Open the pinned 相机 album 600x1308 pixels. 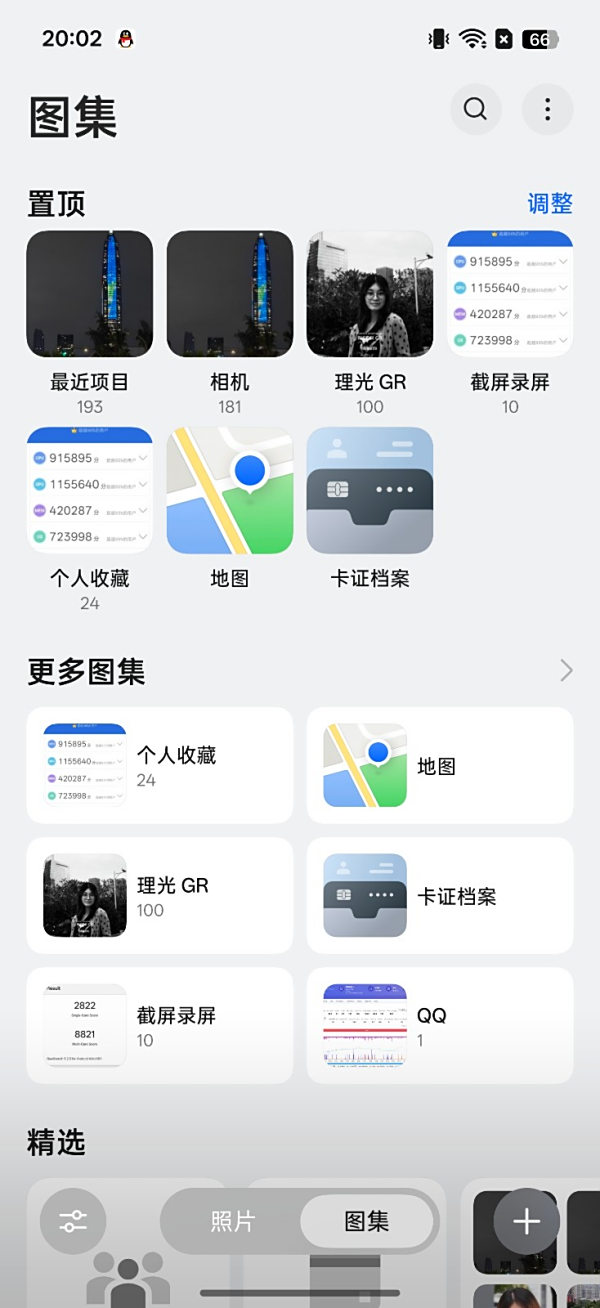point(230,294)
